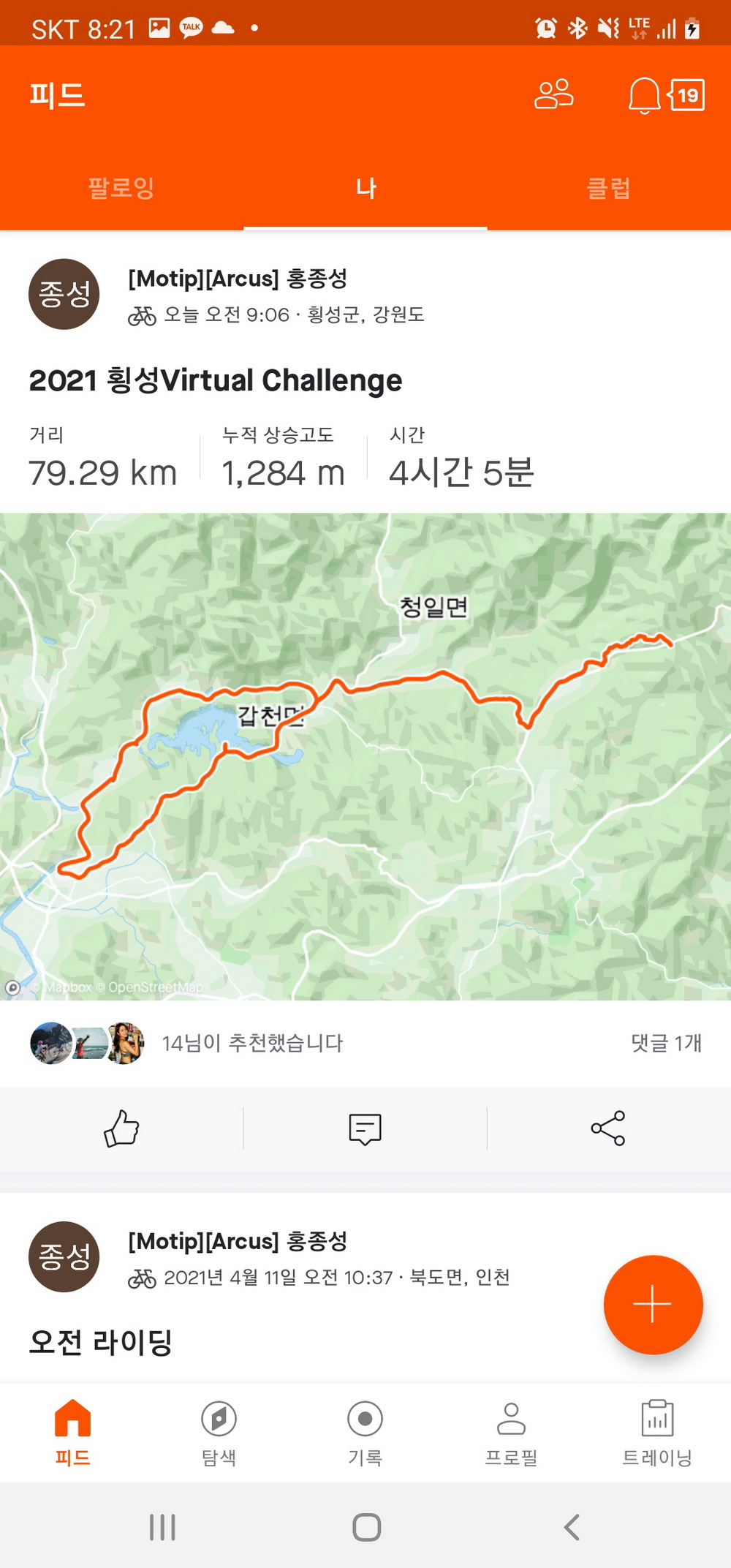Go back with the system back button

click(x=572, y=1527)
